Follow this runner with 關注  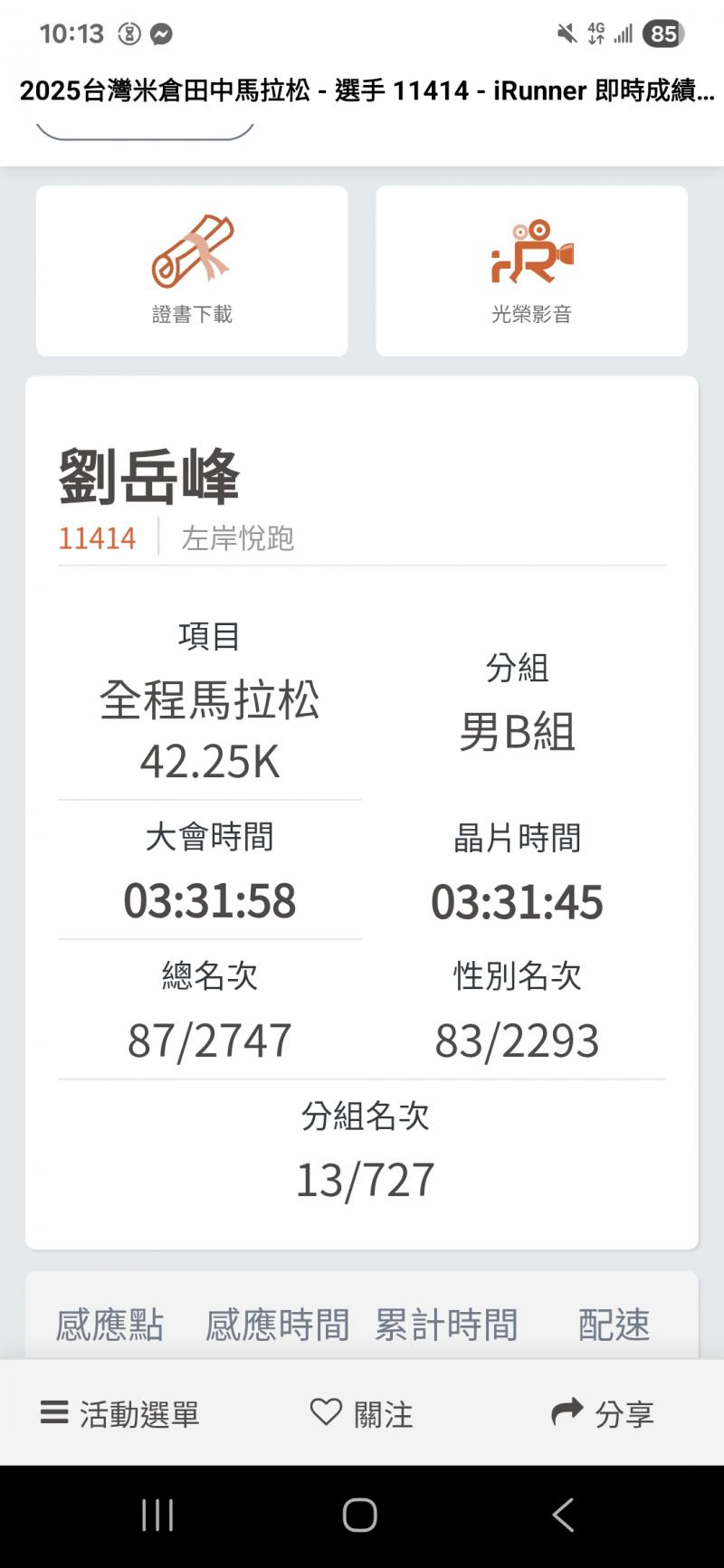[x=361, y=1413]
